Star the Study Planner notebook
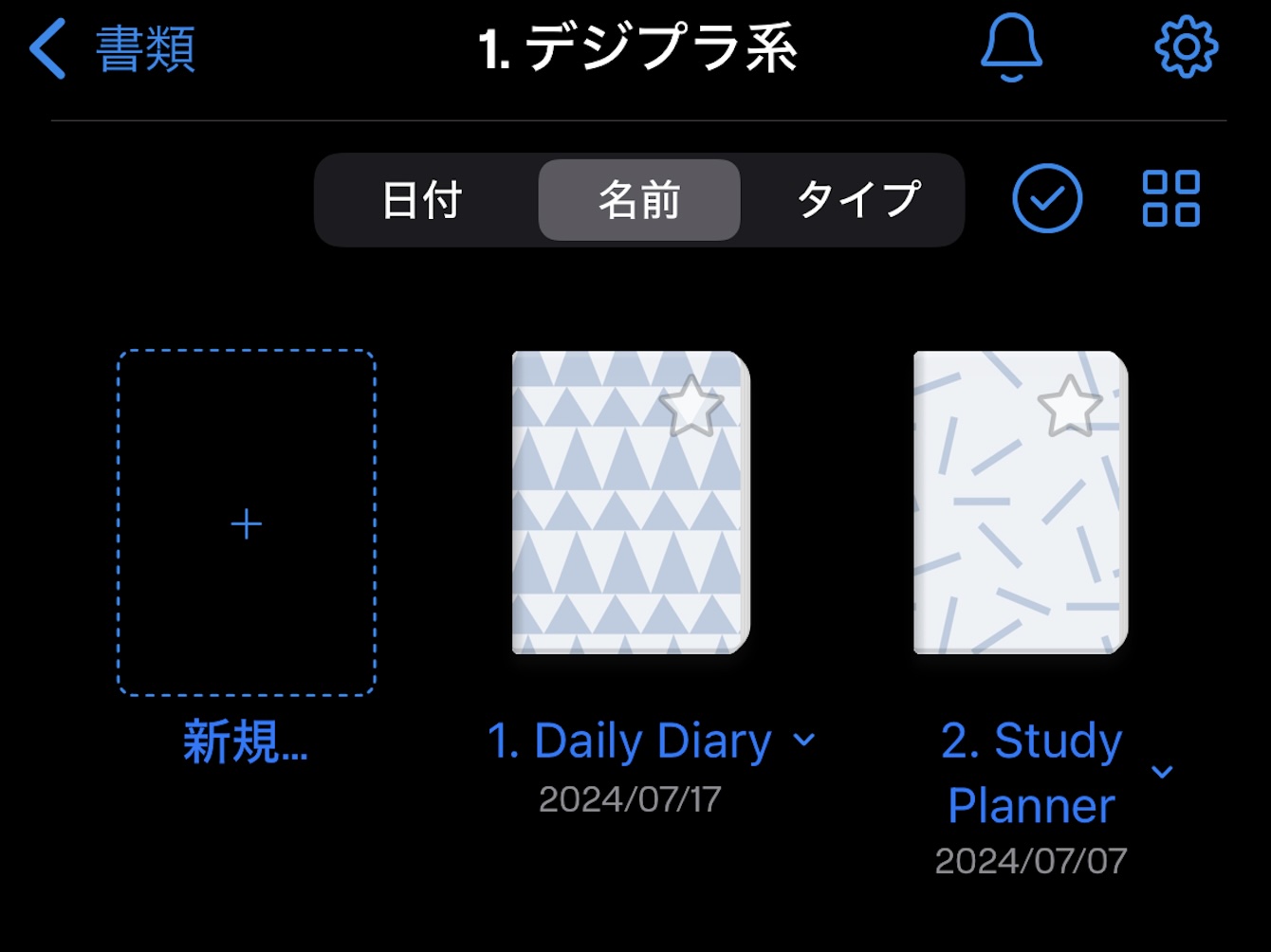 point(1070,406)
